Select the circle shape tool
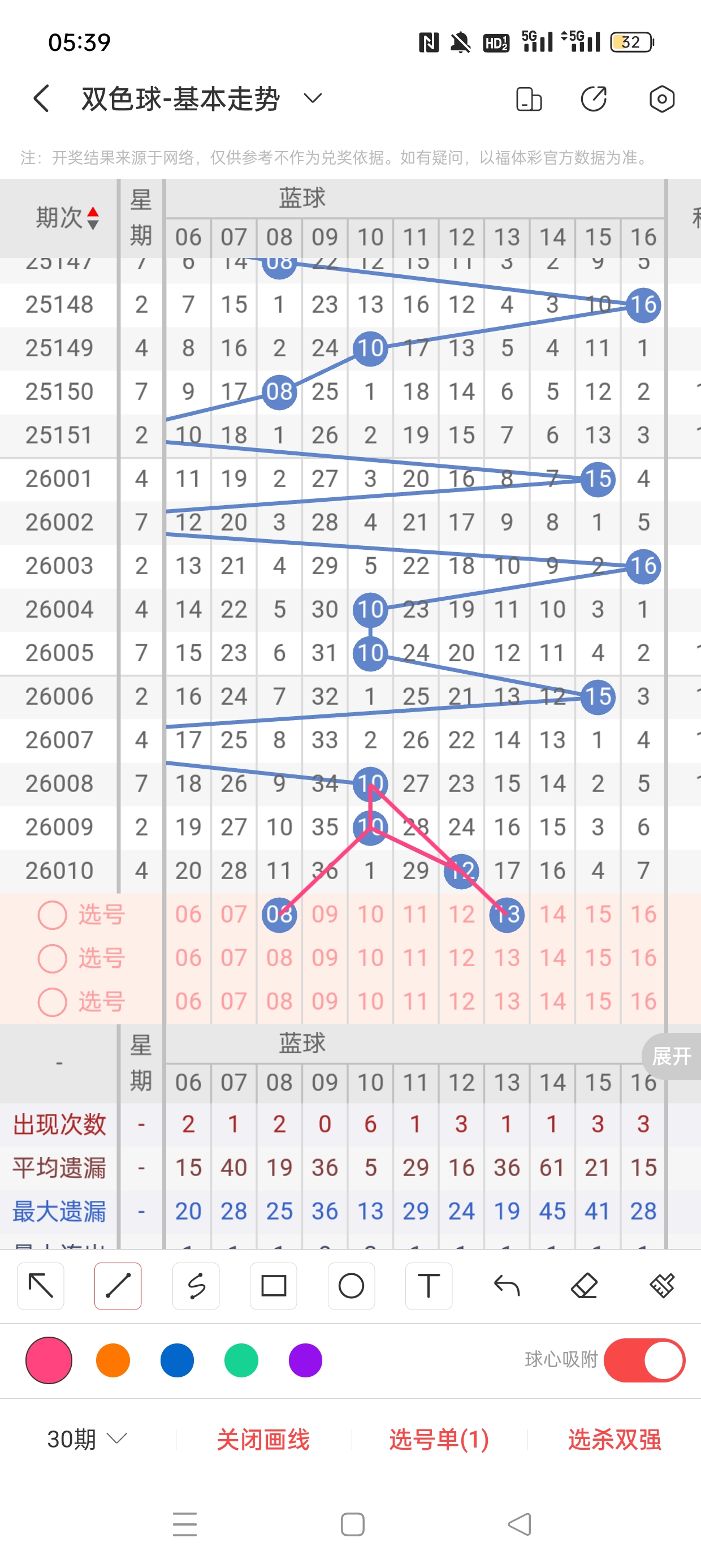This screenshot has height=1568, width=701. pyautogui.click(x=351, y=1286)
